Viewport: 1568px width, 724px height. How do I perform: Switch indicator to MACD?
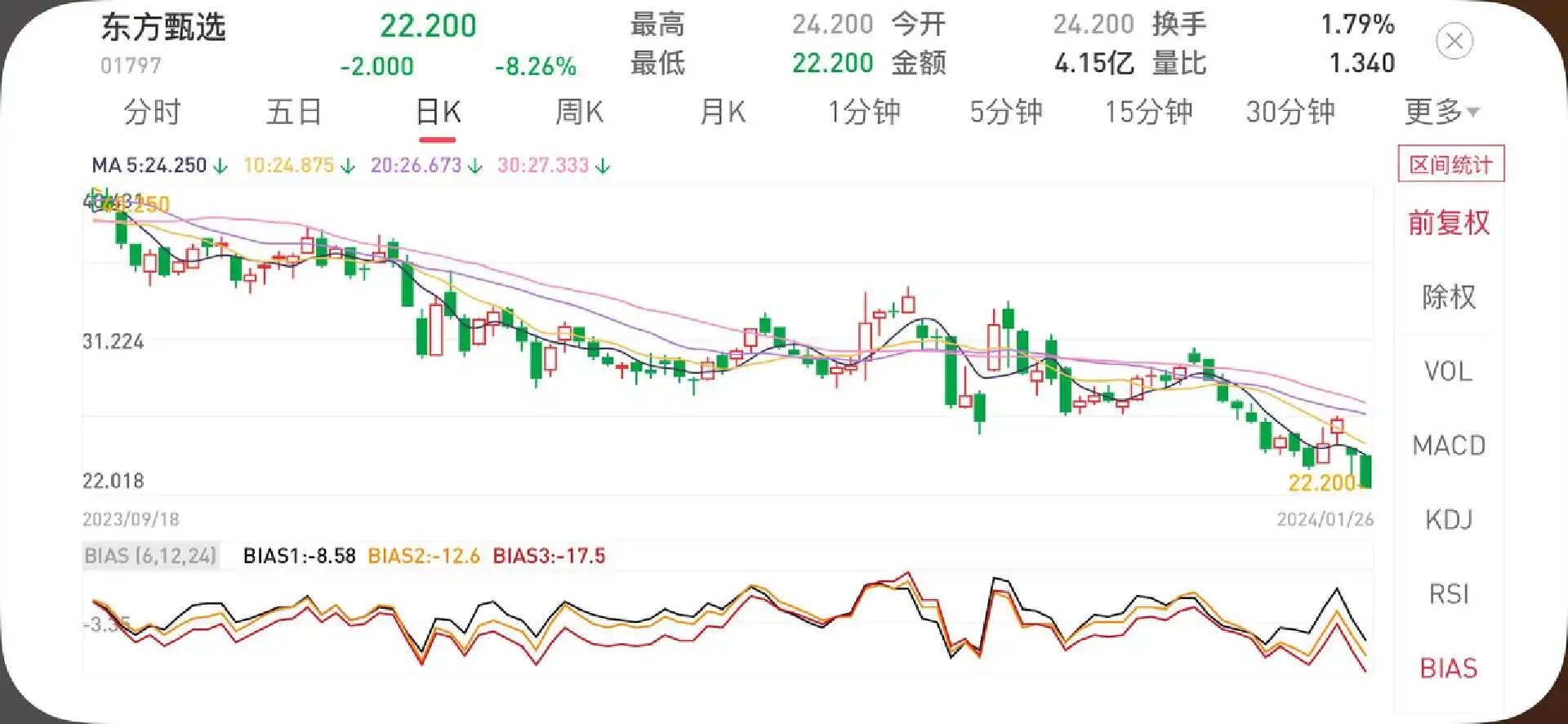coord(1449,446)
